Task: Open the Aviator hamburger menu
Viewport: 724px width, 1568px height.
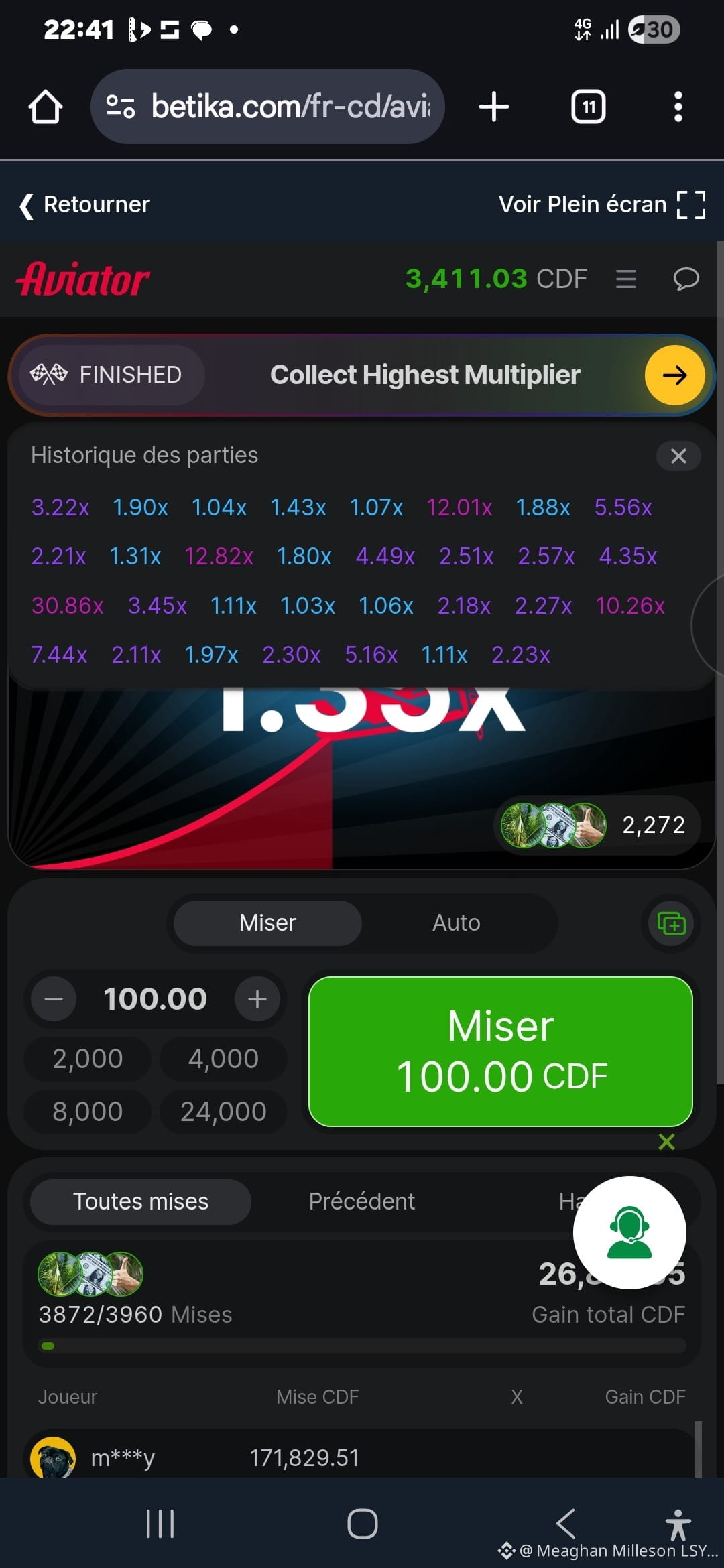Action: pos(625,279)
